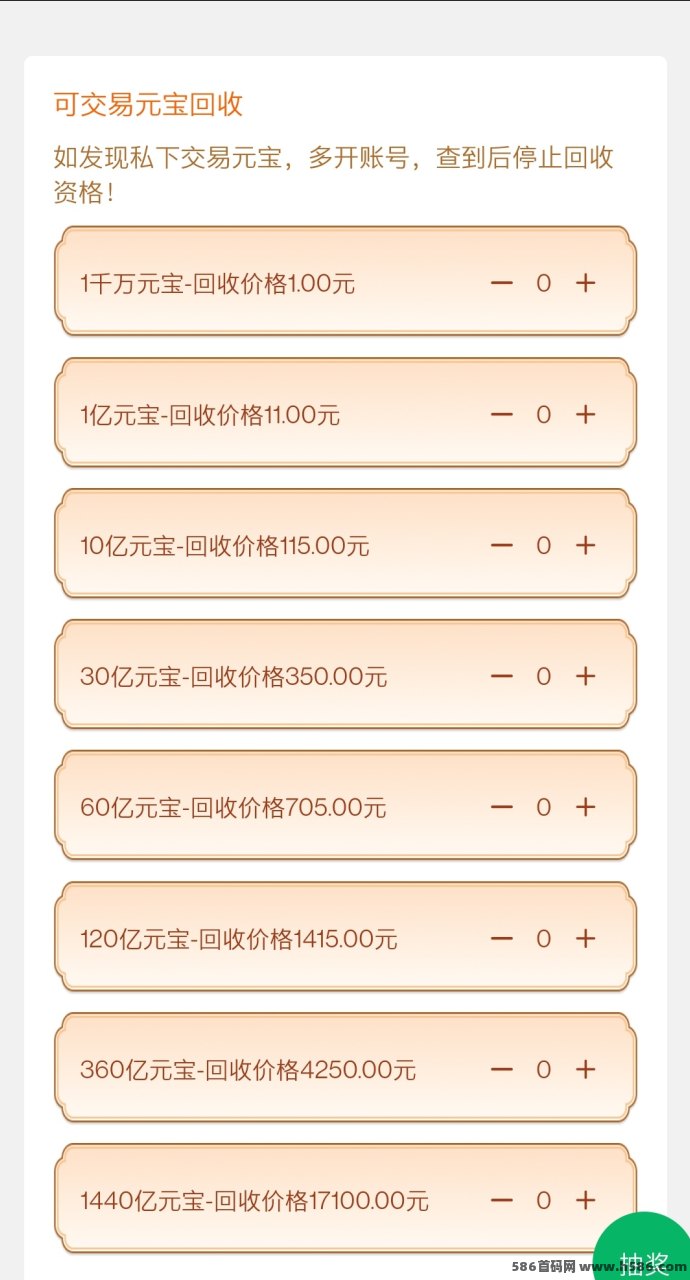690x1280 pixels.
Task: Decrease 30亿元宝 recycle count
Action: click(x=502, y=676)
